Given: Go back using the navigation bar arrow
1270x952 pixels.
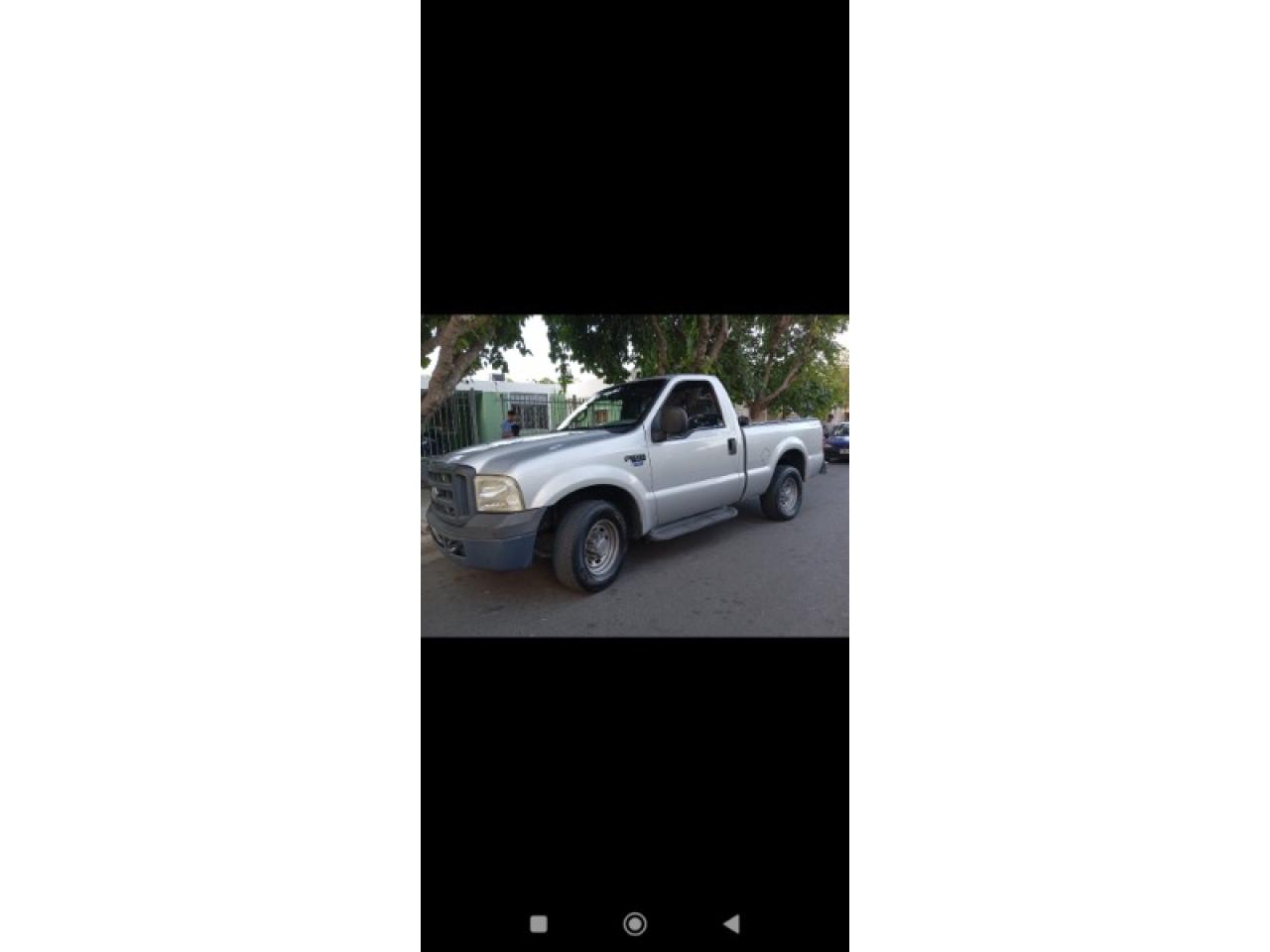Looking at the screenshot, I should click(x=731, y=924).
